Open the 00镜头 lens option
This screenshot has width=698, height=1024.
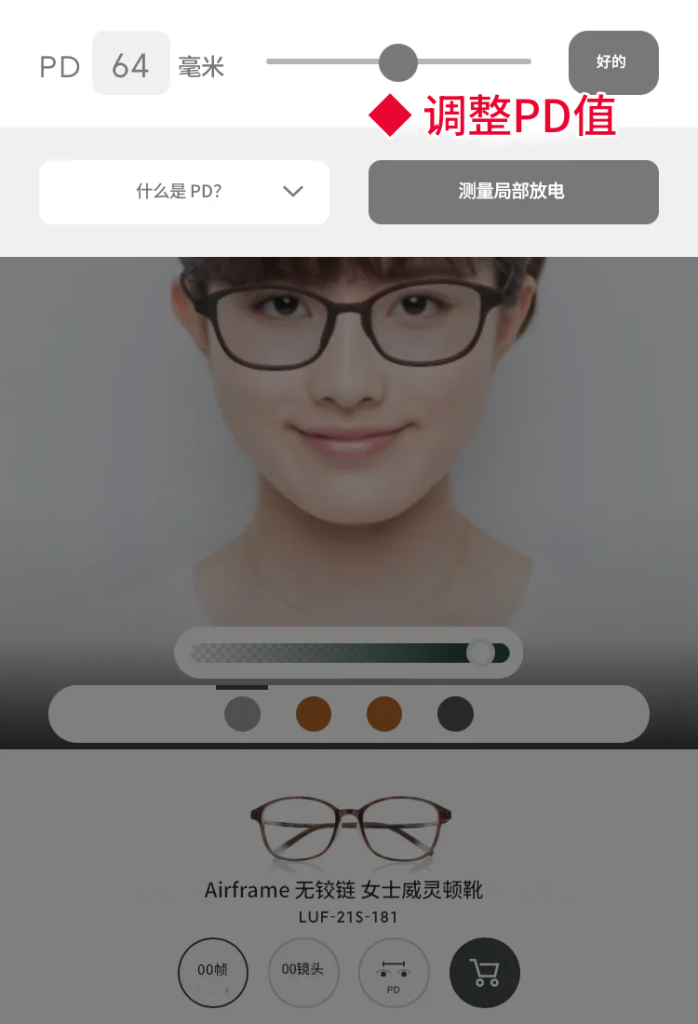pyautogui.click(x=303, y=972)
